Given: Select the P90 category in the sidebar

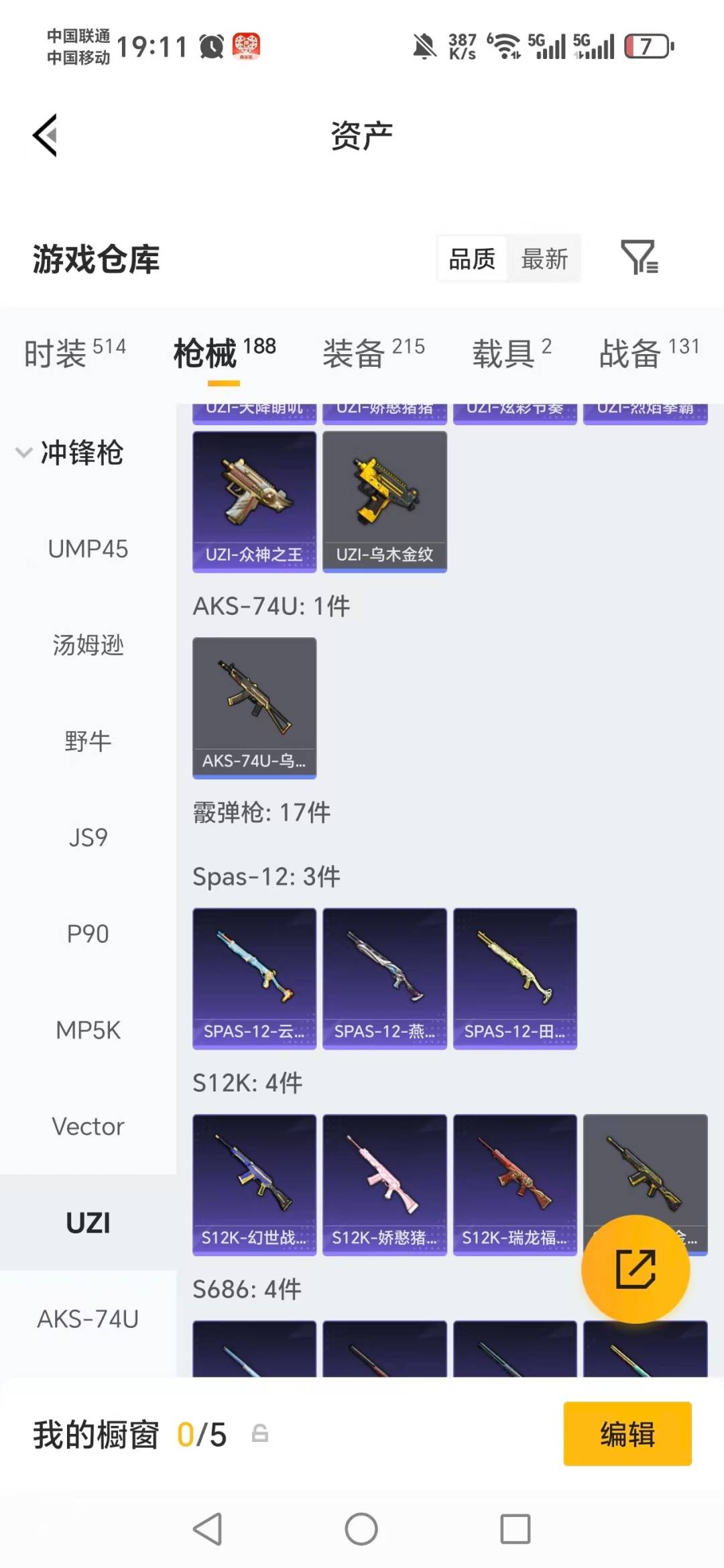Looking at the screenshot, I should click(x=88, y=934).
